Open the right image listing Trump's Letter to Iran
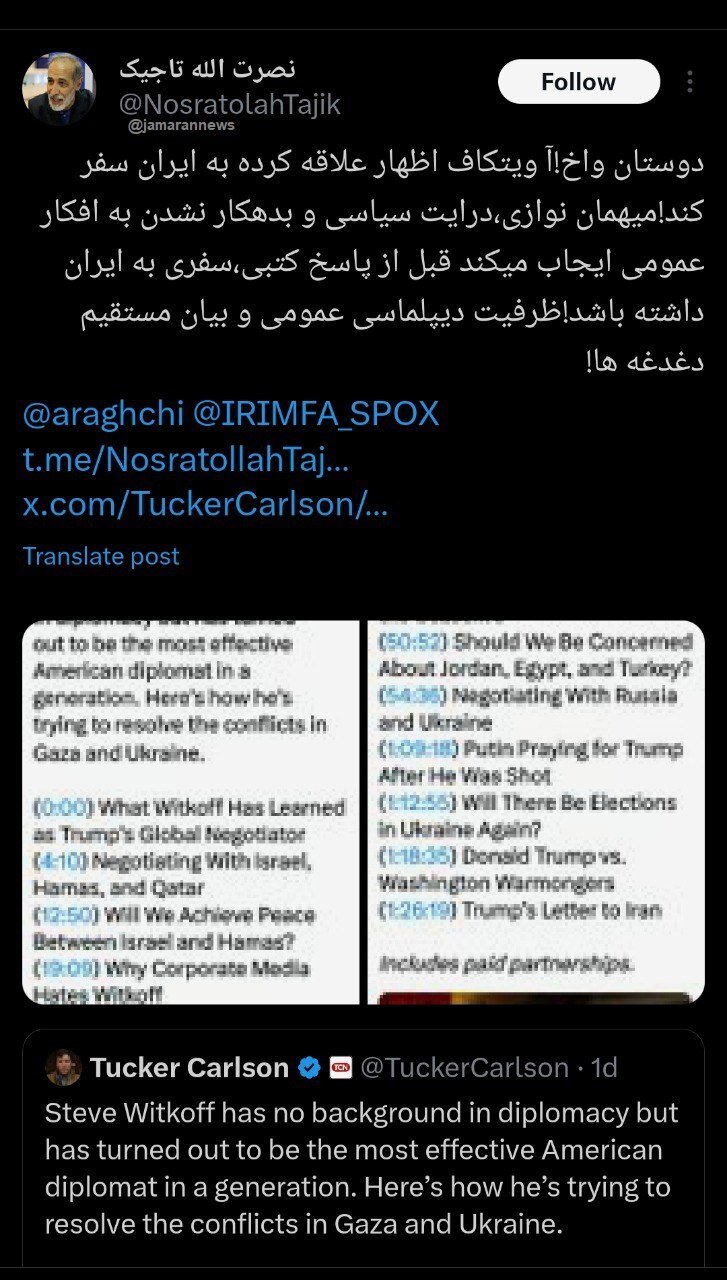The height and width of the screenshot is (1280, 727). point(535,812)
